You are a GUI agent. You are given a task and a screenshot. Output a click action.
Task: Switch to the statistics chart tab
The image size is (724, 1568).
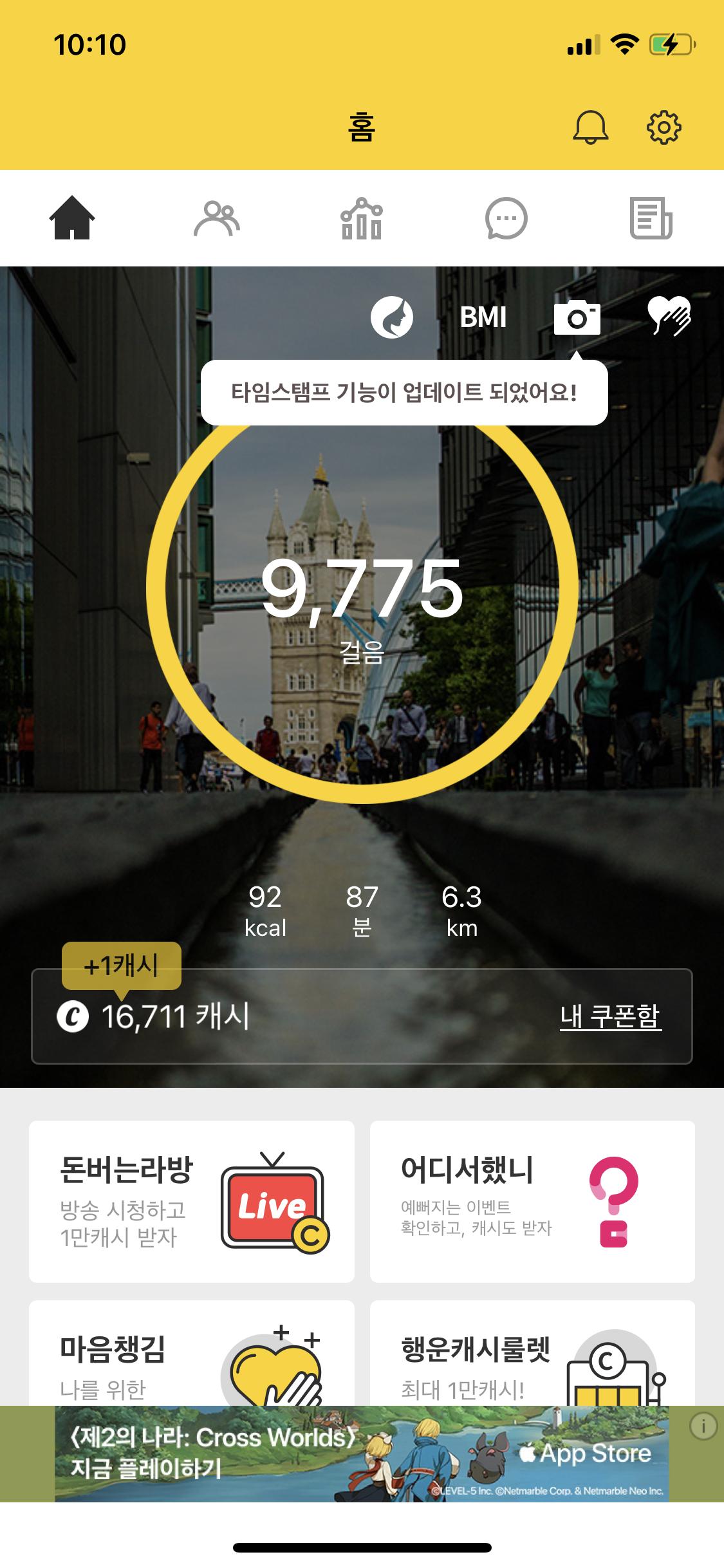click(361, 219)
